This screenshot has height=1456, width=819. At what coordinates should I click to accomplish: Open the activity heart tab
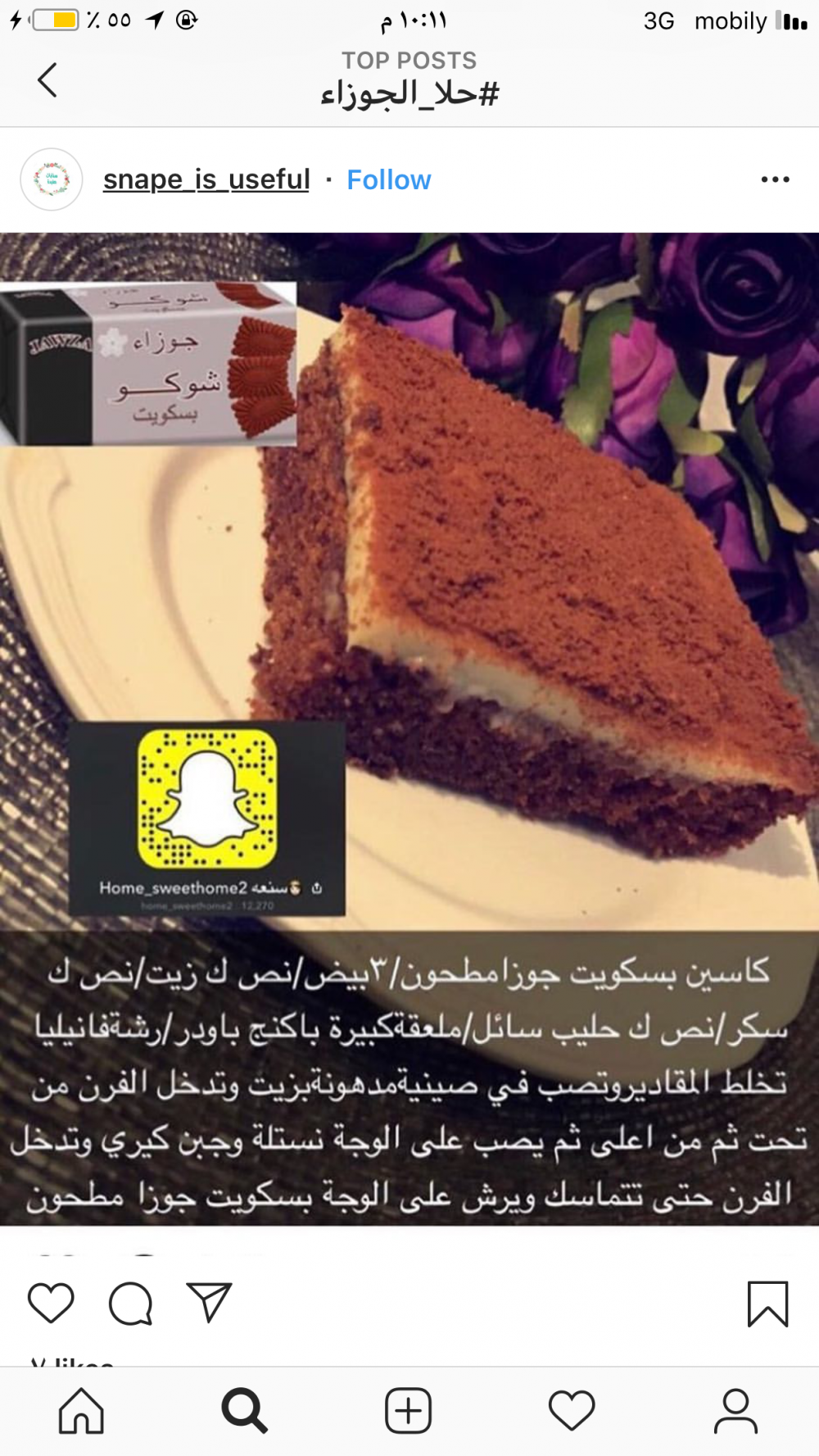point(572,1411)
